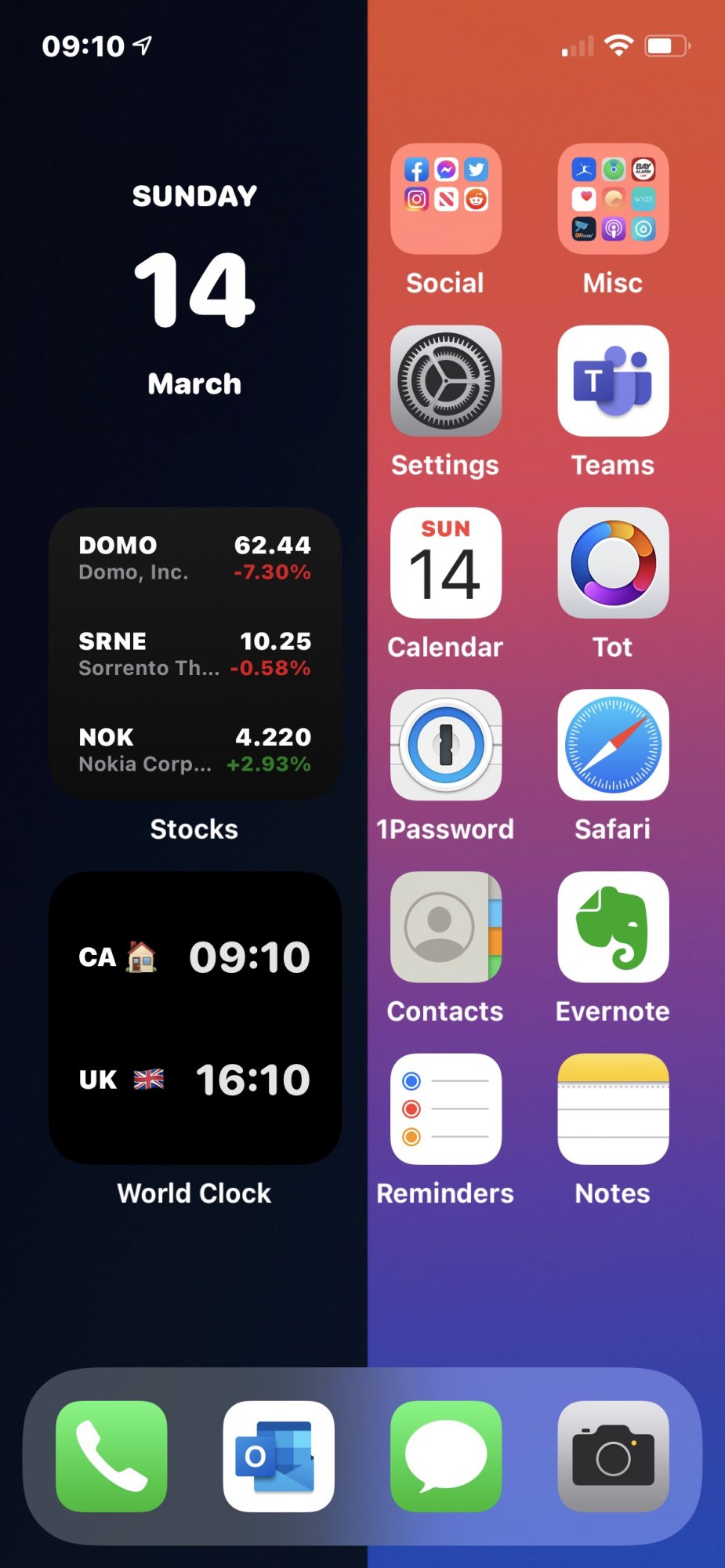This screenshot has height=1568, width=725.
Task: Open the Stocks widget
Action: coord(194,654)
